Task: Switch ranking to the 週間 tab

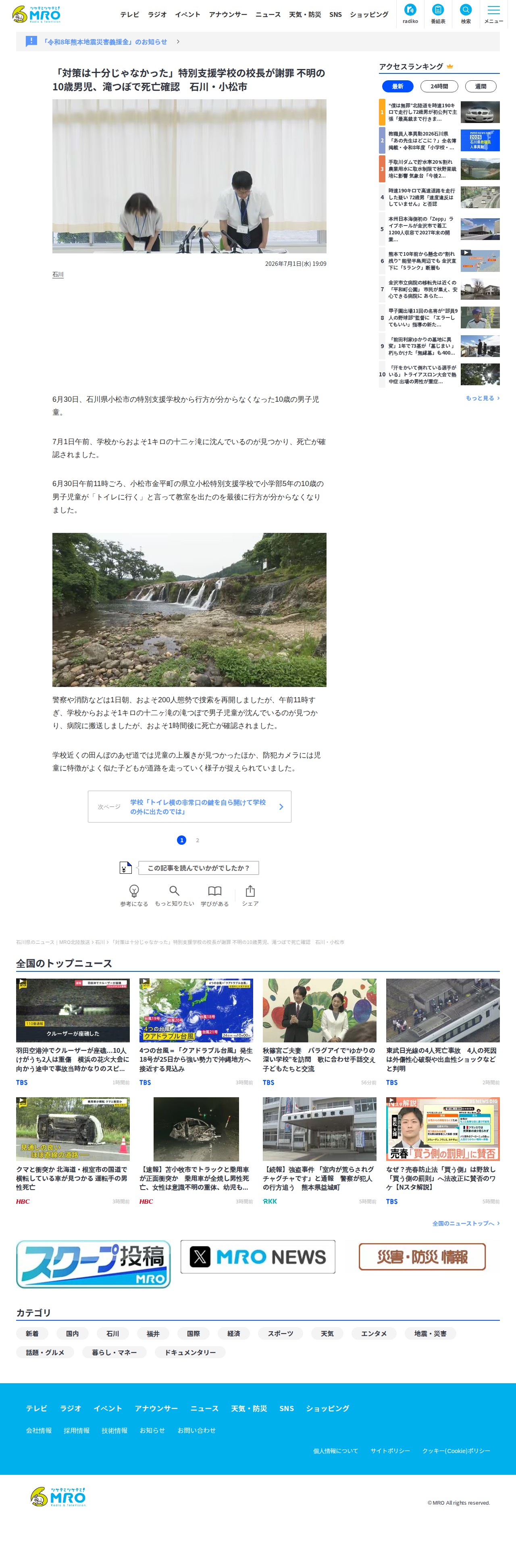Action: 481,86
